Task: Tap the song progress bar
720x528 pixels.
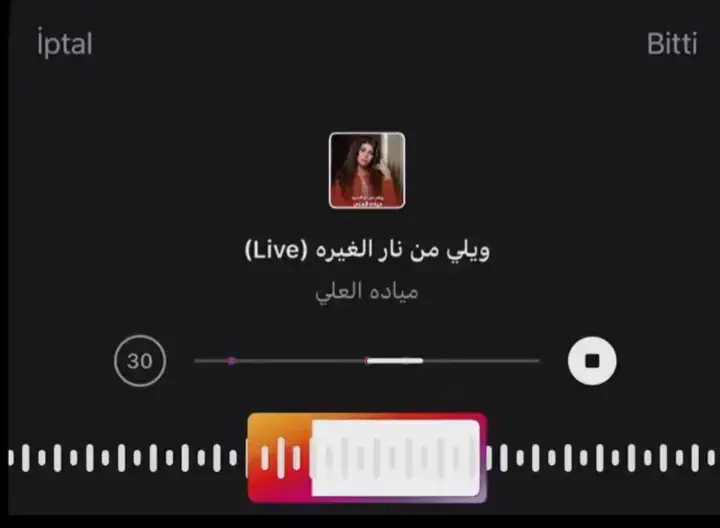Action: pyautogui.click(x=366, y=361)
